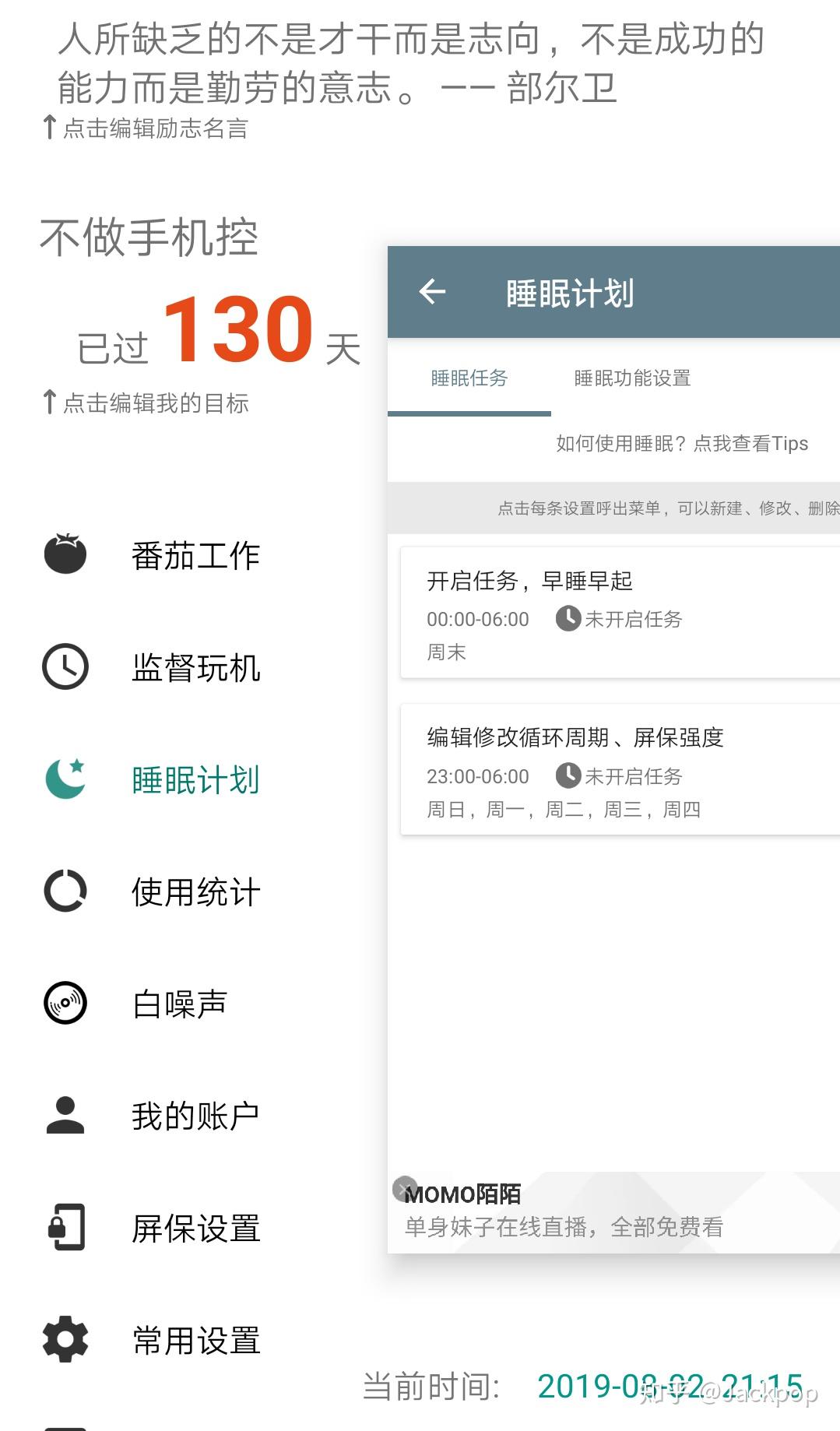
Task: Go back from 睡眠计划 screen
Action: click(433, 292)
